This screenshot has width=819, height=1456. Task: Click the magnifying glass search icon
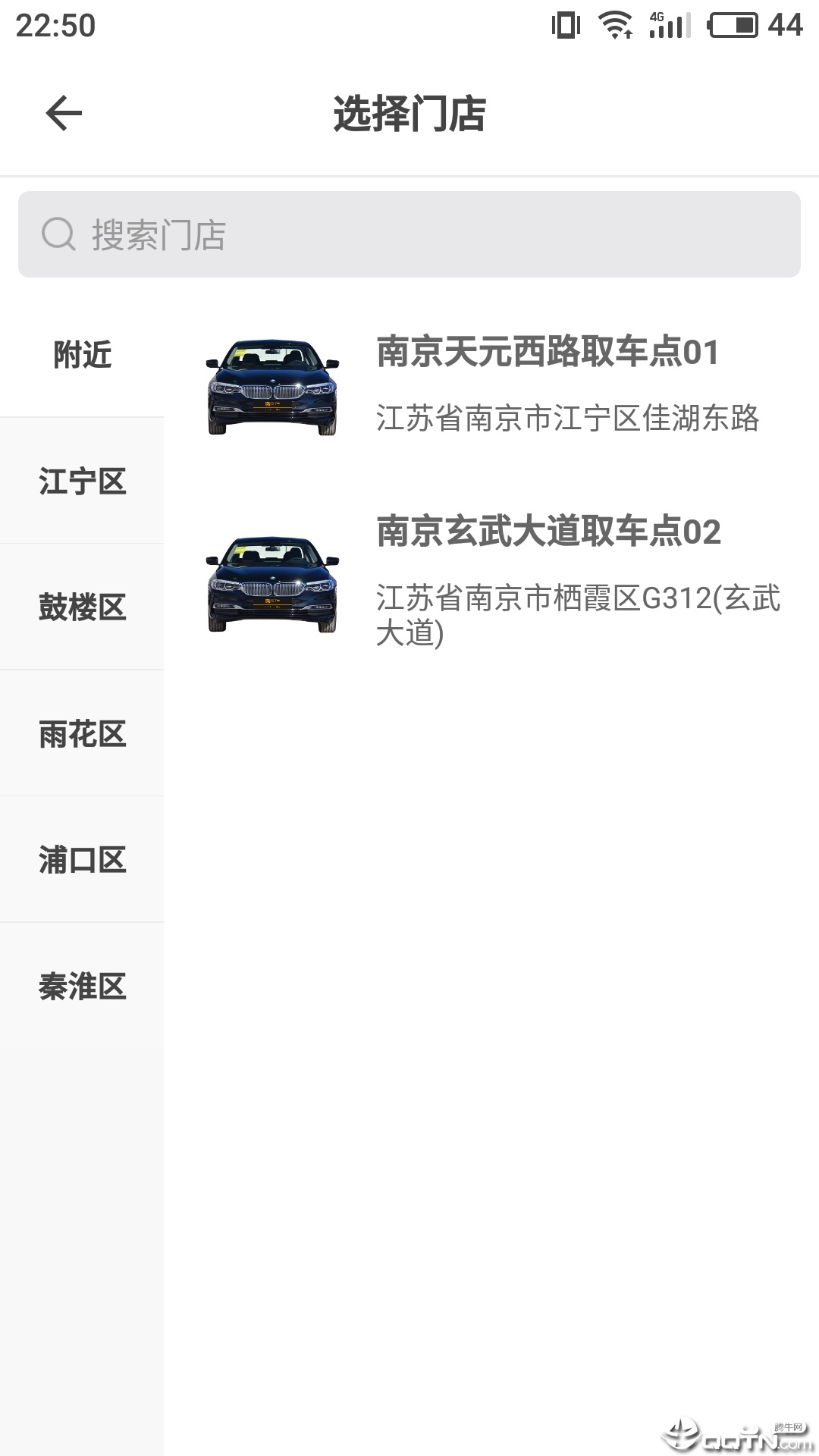(x=57, y=235)
